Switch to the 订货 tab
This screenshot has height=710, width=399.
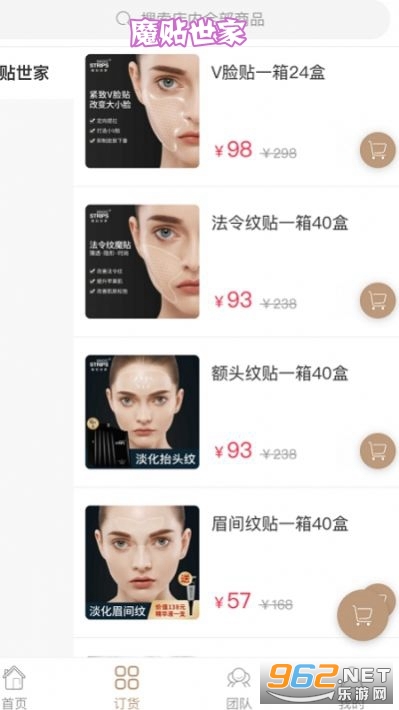point(126,686)
